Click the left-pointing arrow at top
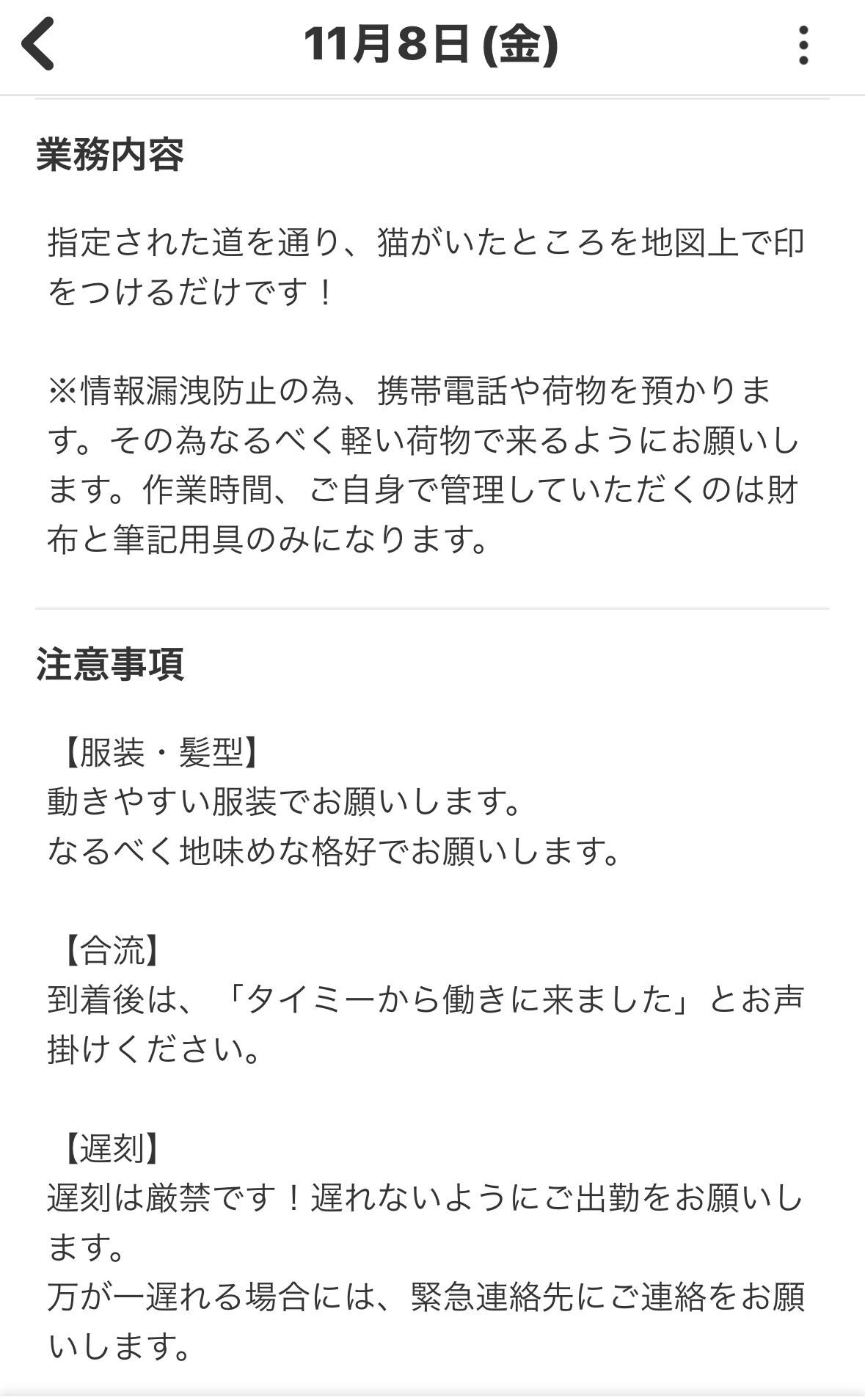This screenshot has height=1400, width=865. (x=38, y=45)
